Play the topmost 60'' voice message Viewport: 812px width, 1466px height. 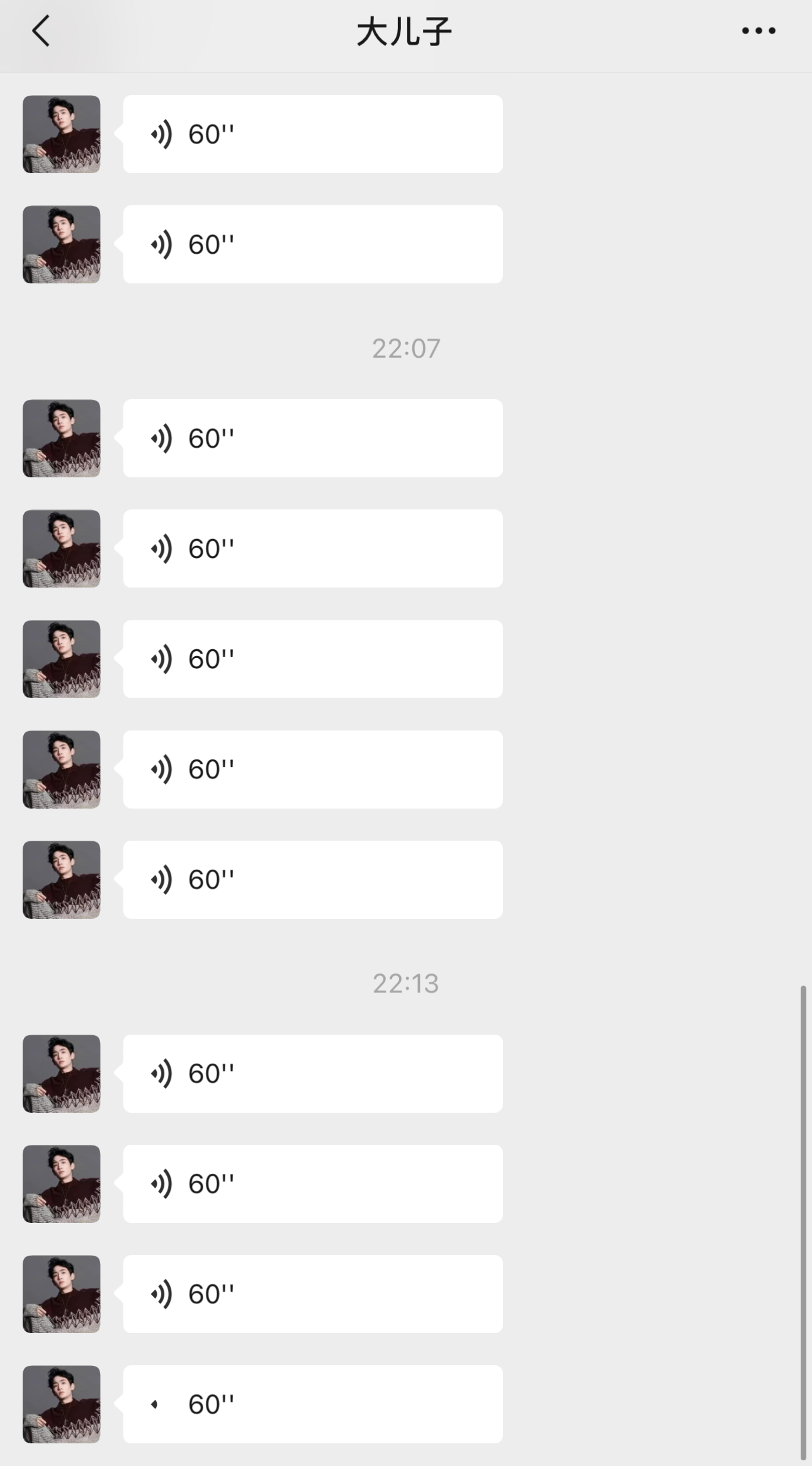[x=312, y=134]
